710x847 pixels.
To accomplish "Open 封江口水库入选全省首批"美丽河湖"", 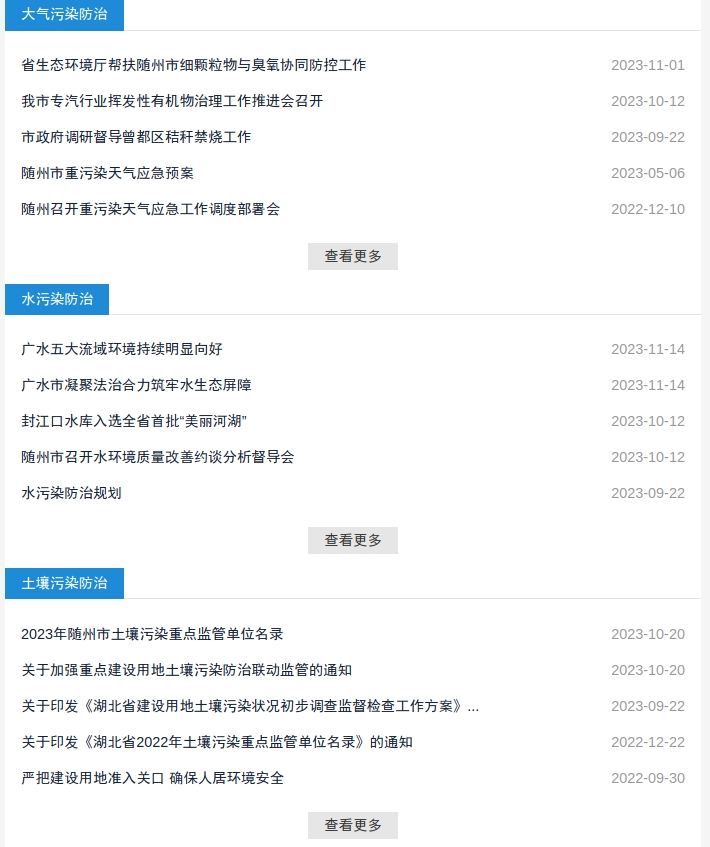I will tap(134, 421).
